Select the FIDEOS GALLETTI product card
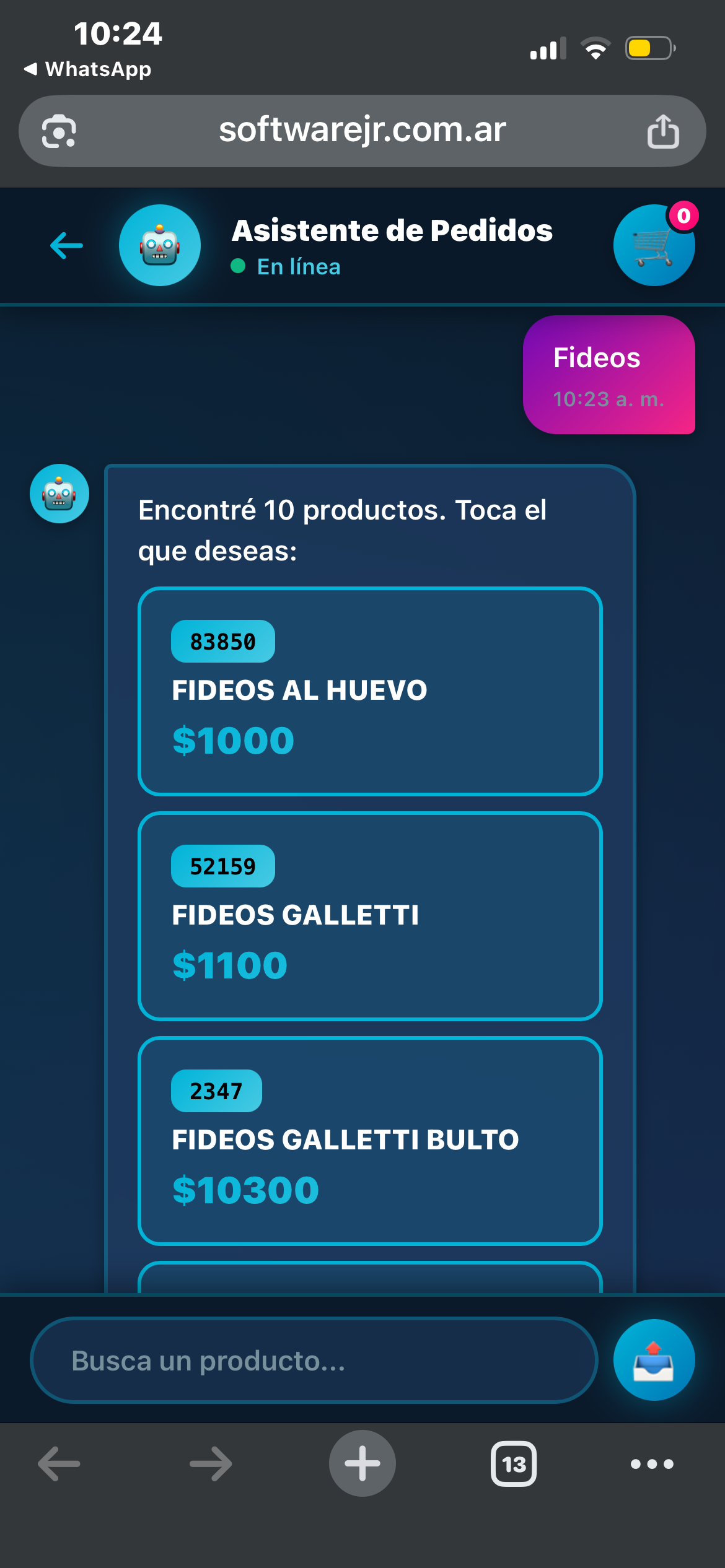Viewport: 725px width, 1568px height. tap(370, 917)
